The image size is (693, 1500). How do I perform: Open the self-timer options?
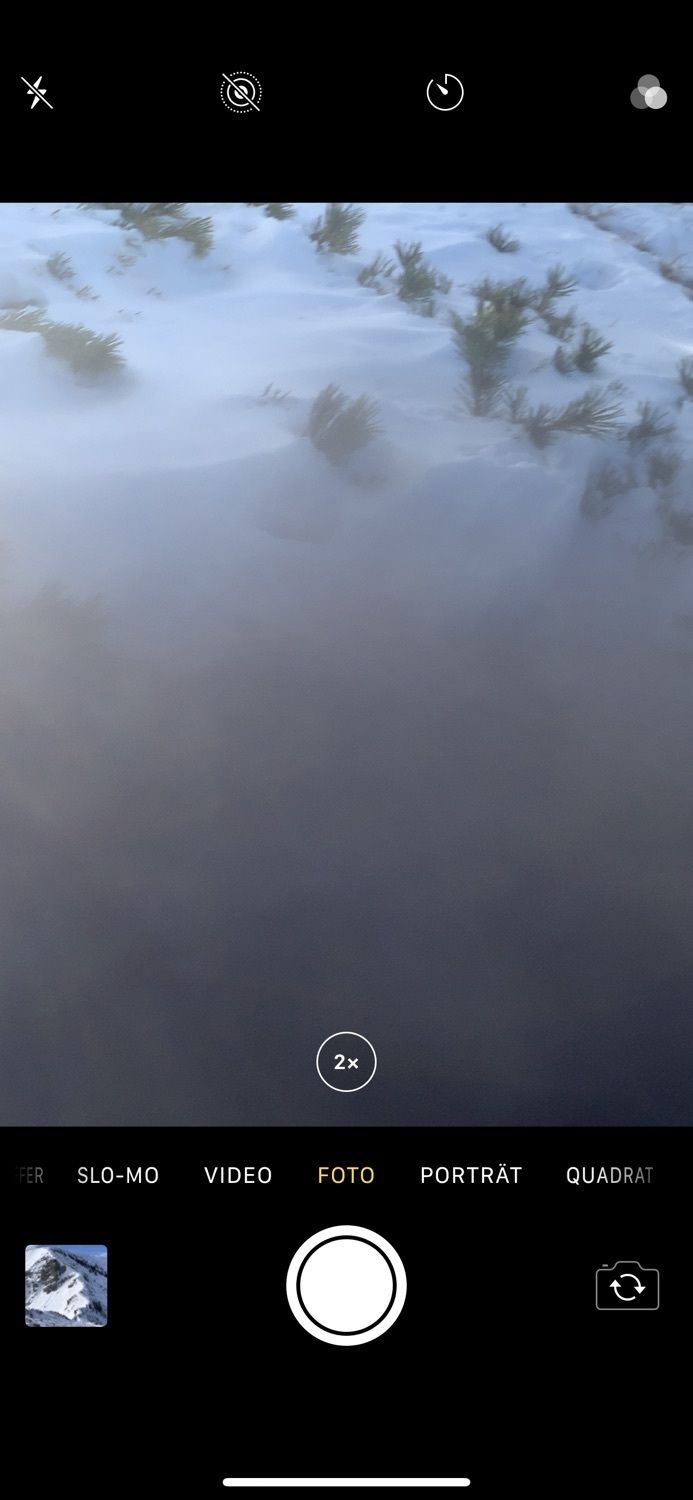445,93
